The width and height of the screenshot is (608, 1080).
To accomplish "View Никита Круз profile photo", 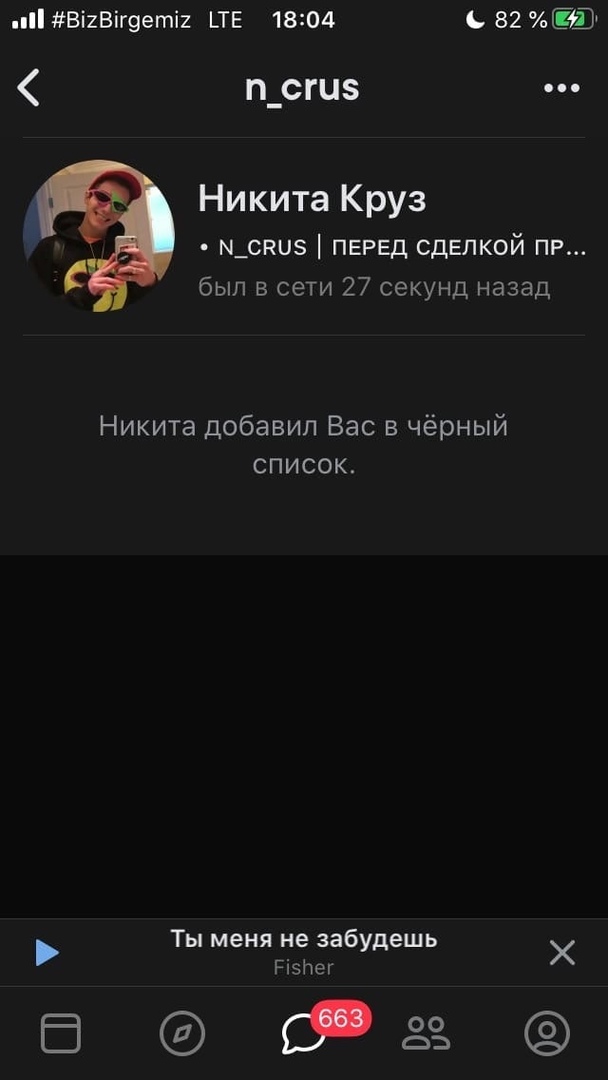I will coord(98,236).
